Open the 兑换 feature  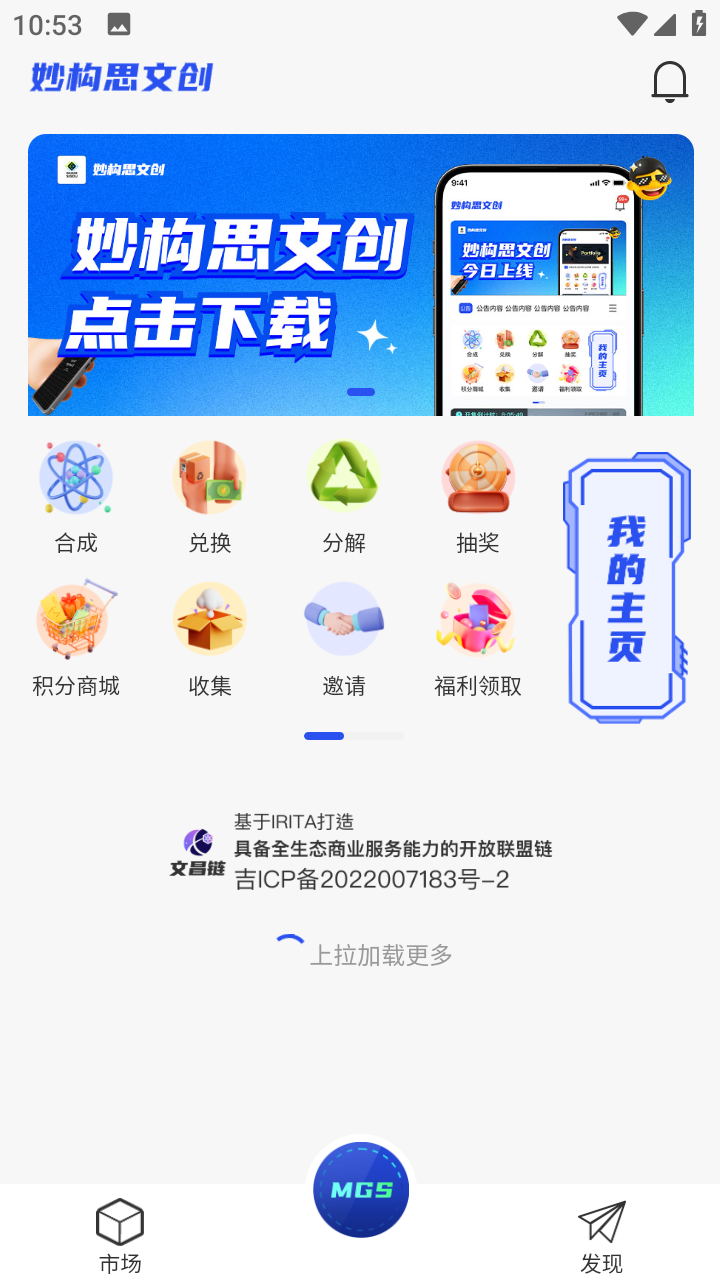point(210,498)
